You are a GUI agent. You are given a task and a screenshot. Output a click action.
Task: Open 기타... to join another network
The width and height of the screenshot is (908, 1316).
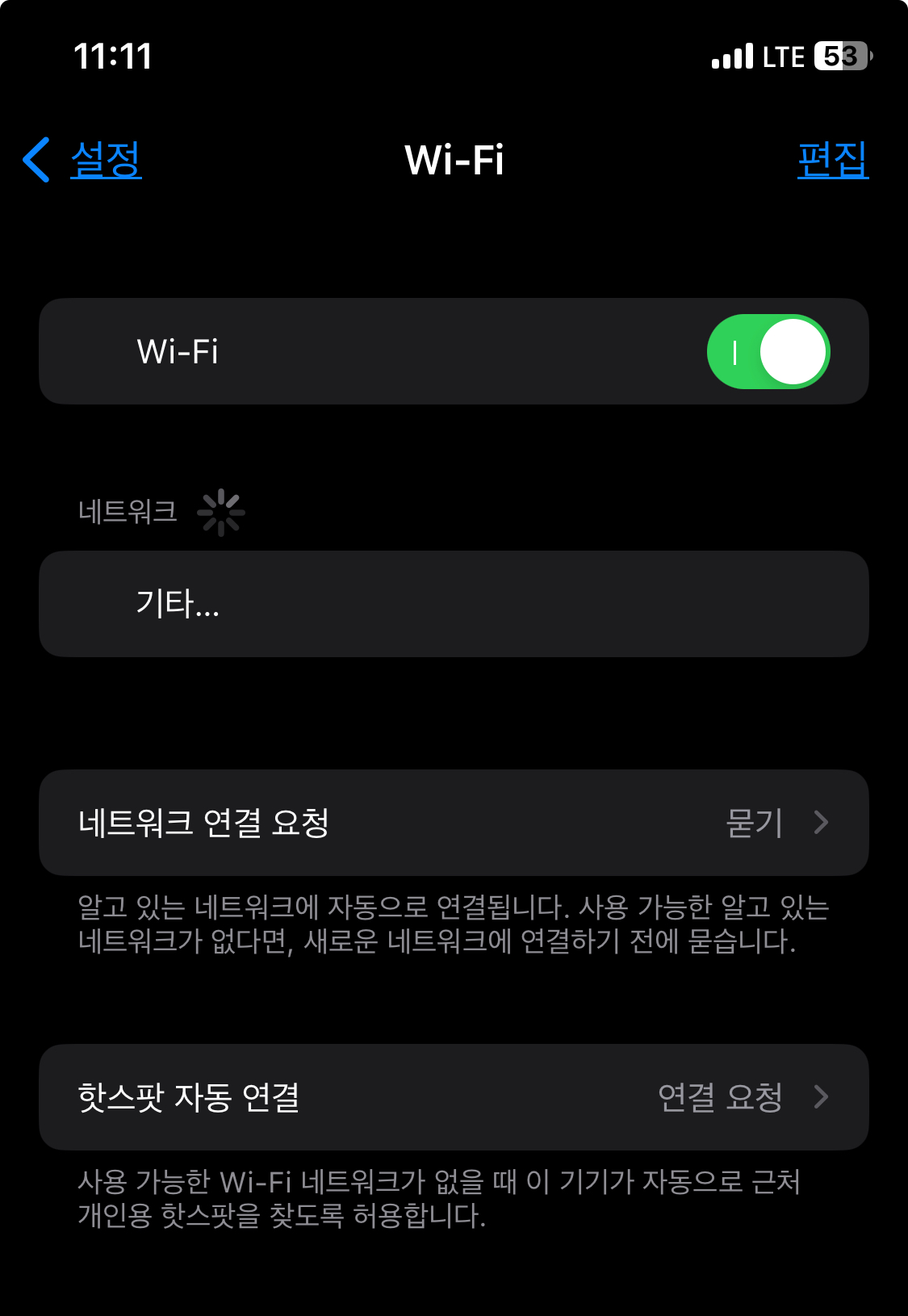454,604
